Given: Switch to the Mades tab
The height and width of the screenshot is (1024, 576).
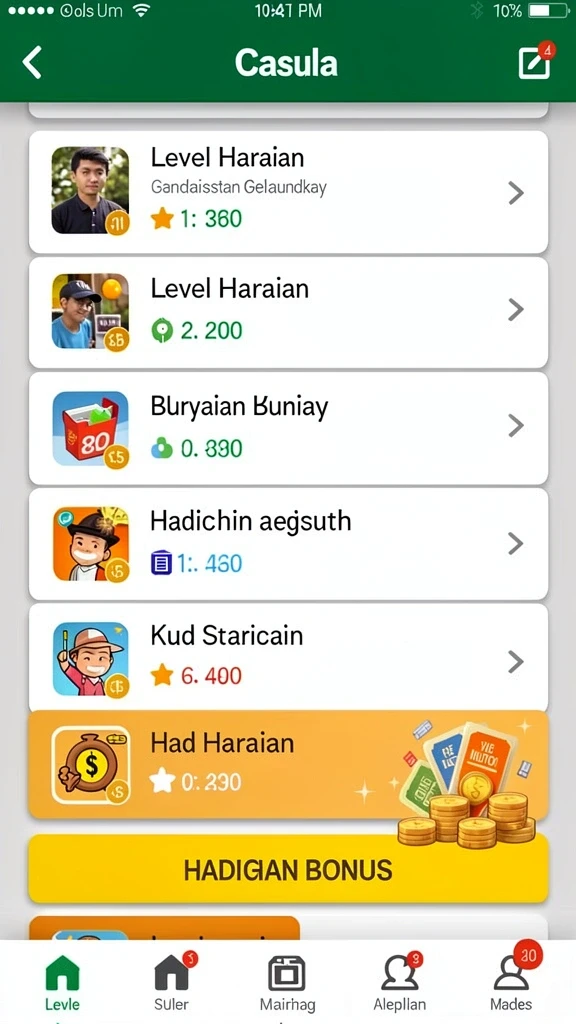Looking at the screenshot, I should coord(511,982).
